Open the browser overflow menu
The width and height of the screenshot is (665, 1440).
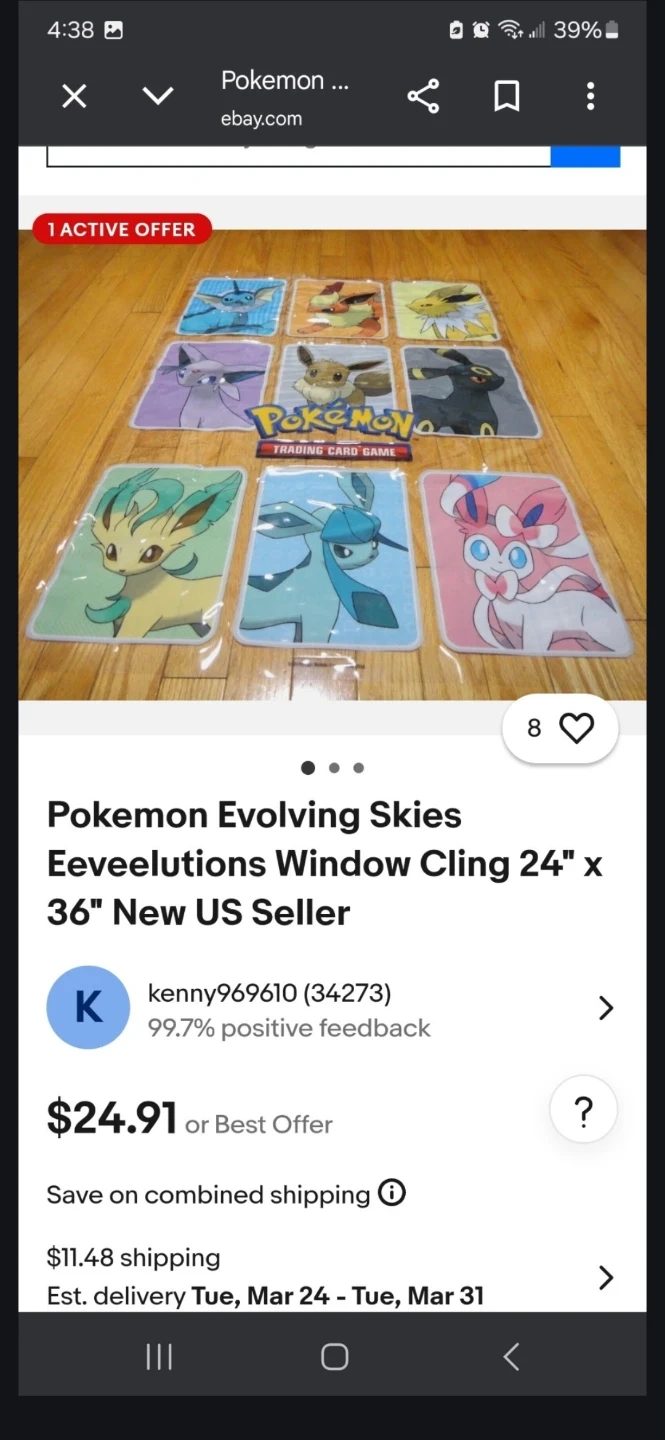[x=590, y=96]
